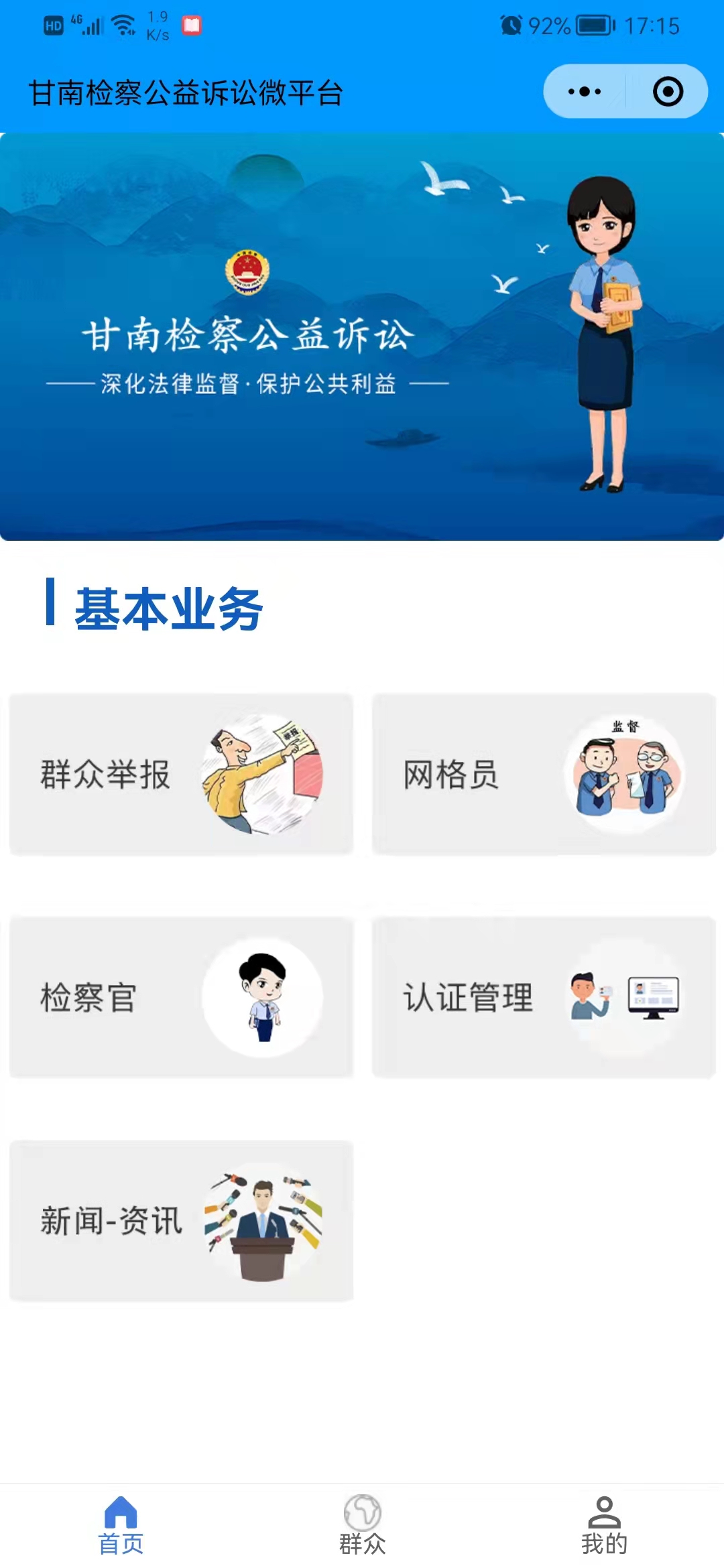Open the 群众举报 card
724x1568 pixels.
[181, 774]
